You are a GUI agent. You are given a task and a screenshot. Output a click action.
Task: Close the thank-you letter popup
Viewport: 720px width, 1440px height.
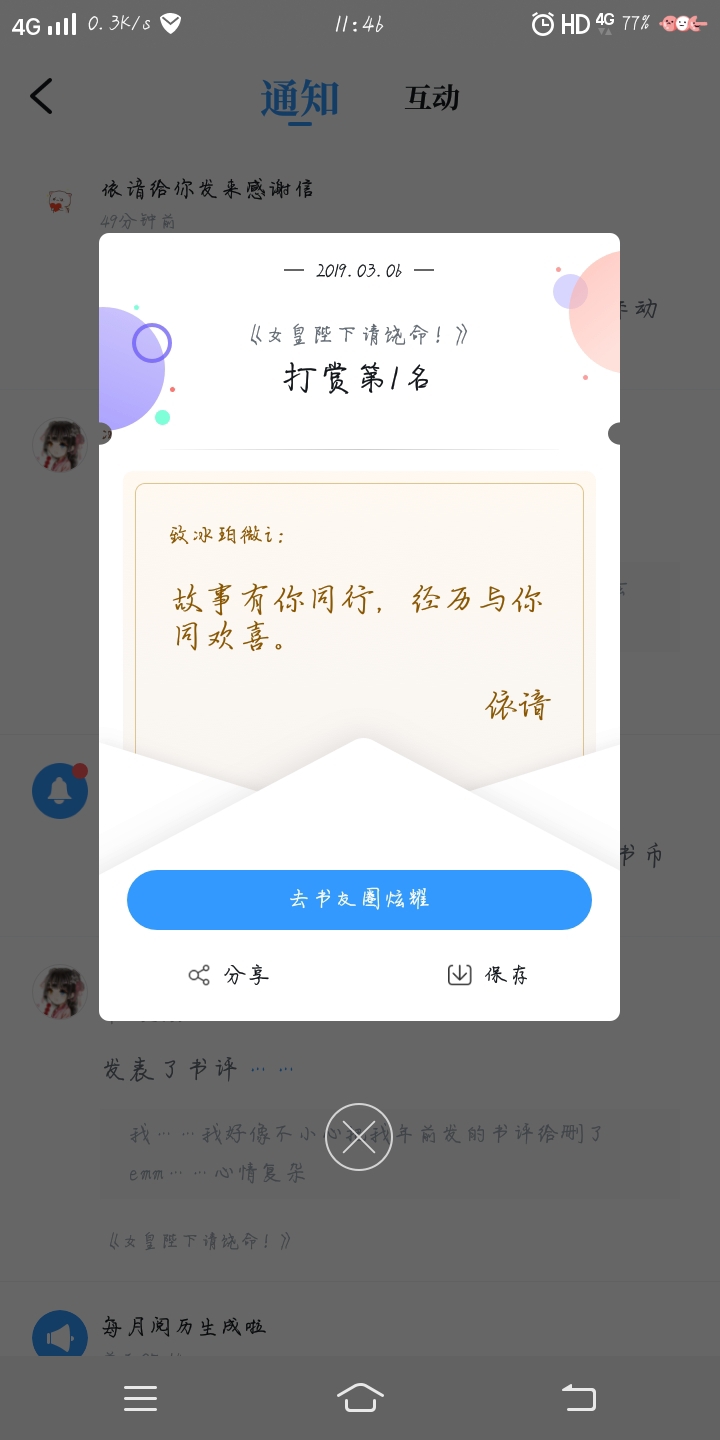coord(359,1138)
